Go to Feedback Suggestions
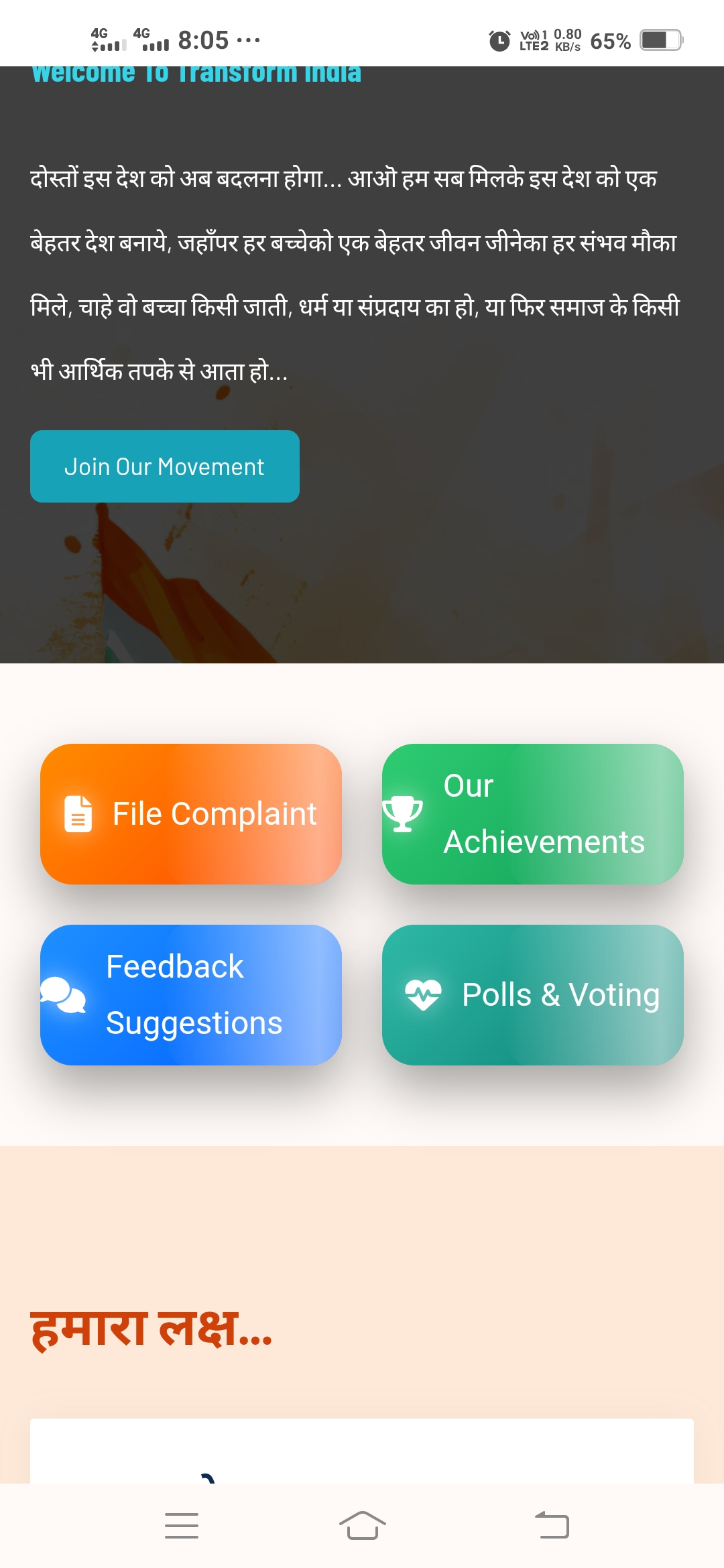The width and height of the screenshot is (724, 1568). coord(191,995)
